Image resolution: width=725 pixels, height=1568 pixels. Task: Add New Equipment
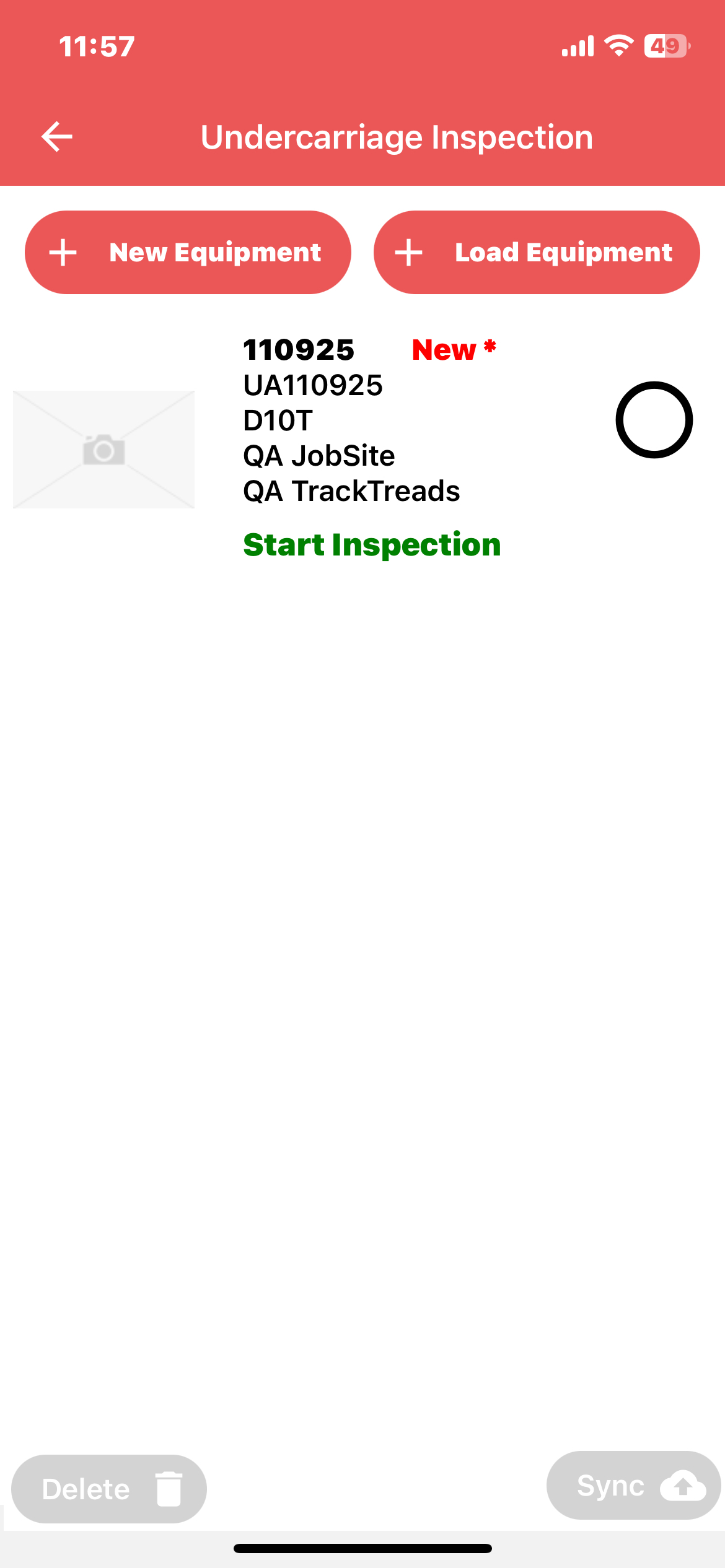tap(188, 253)
